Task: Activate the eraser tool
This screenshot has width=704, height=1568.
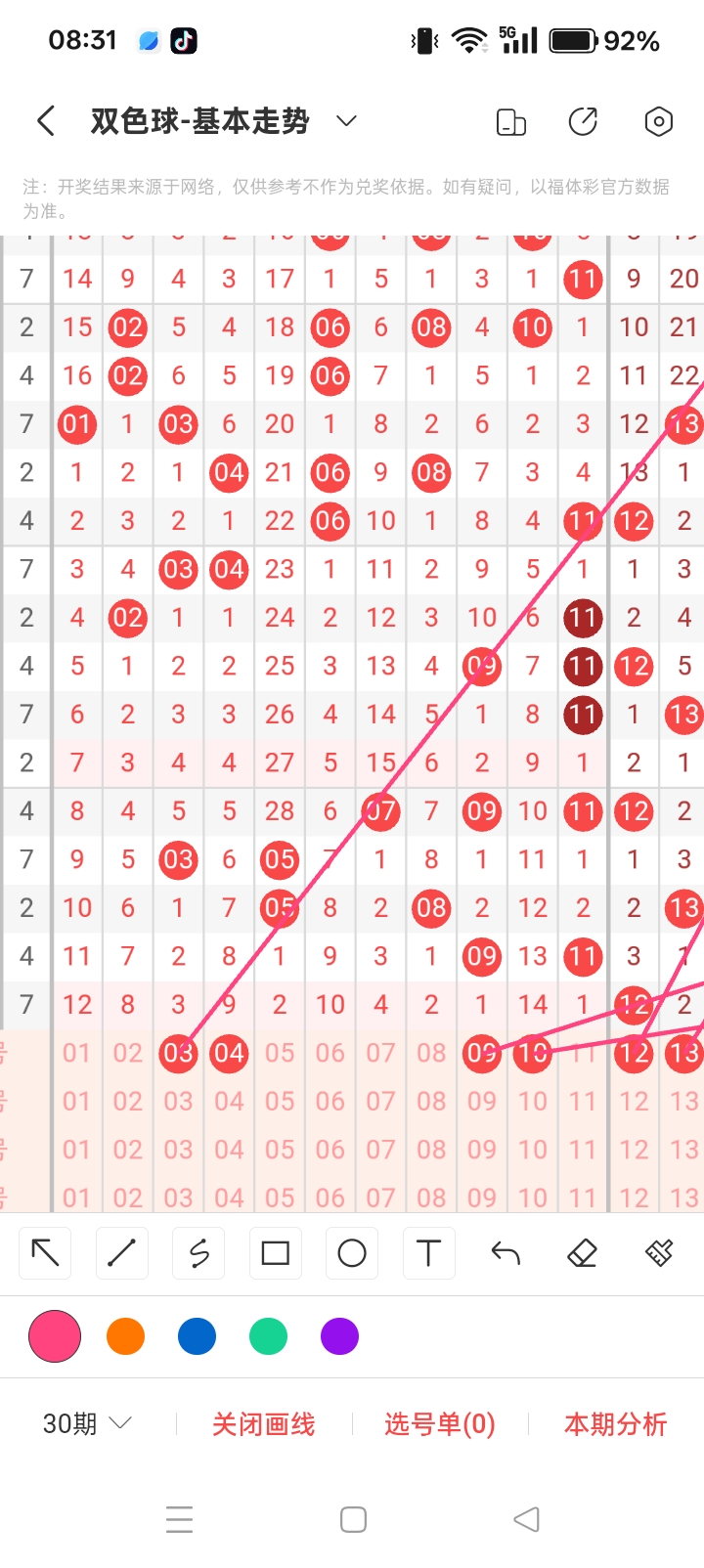Action: coord(582,1253)
